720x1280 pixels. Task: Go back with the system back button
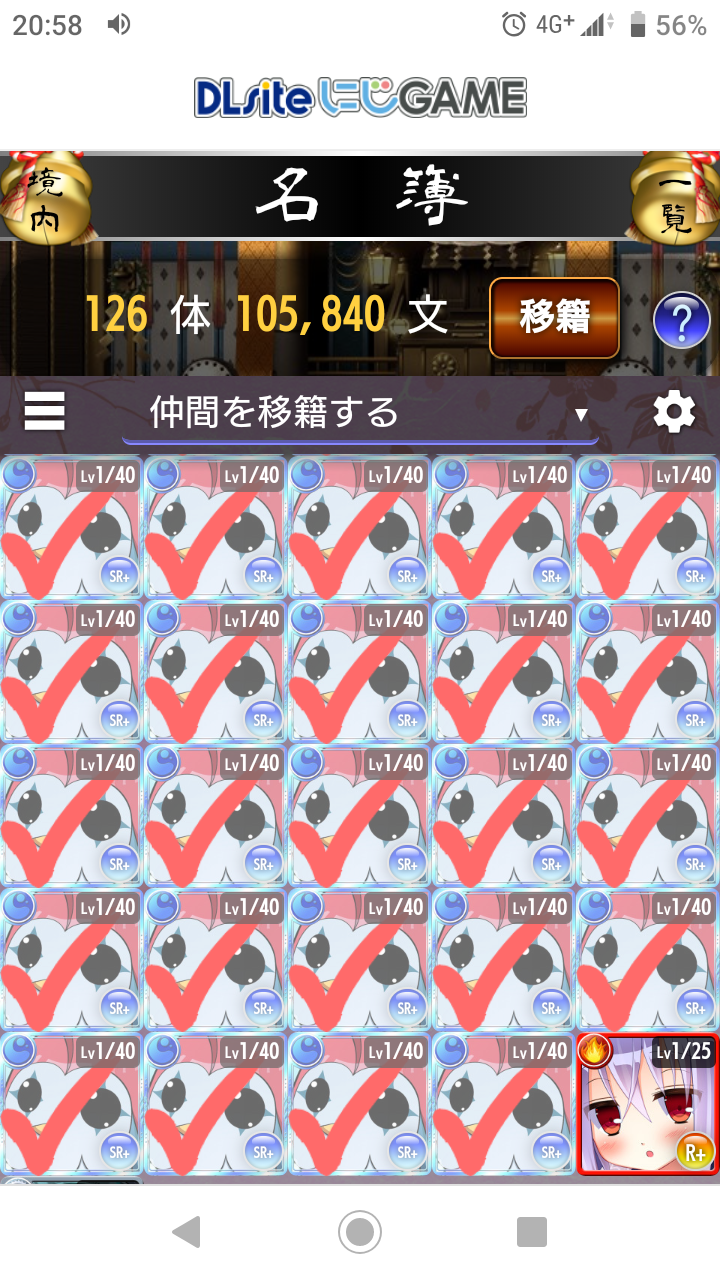tap(186, 1232)
